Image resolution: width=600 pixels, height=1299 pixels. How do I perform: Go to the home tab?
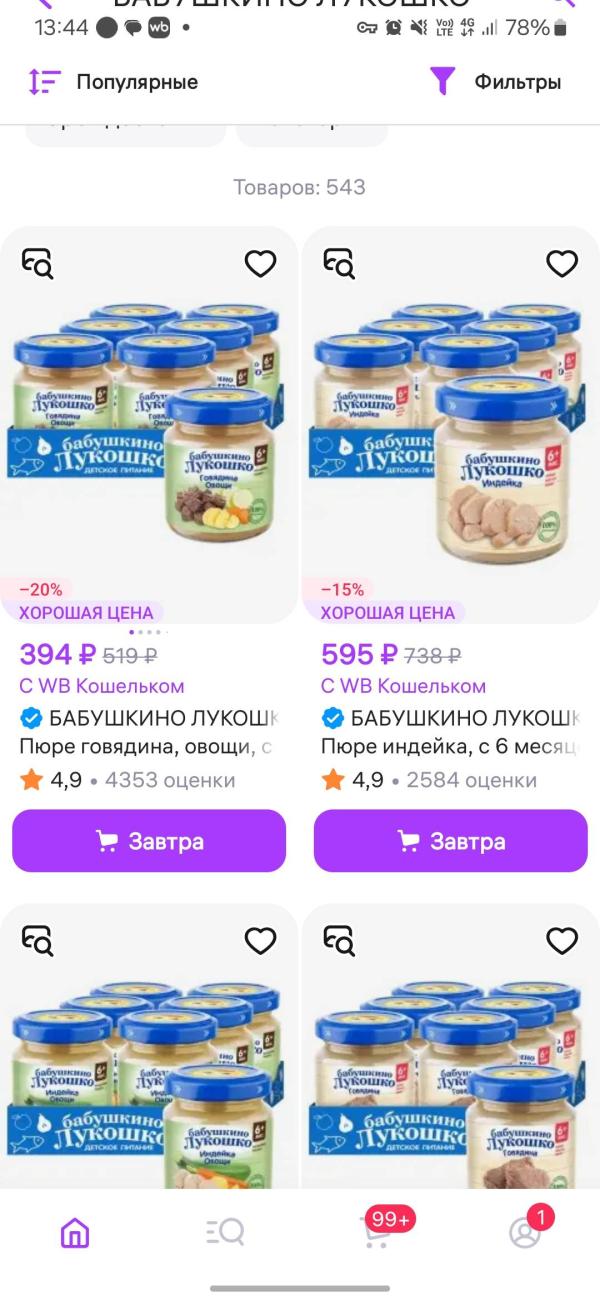click(x=75, y=1234)
